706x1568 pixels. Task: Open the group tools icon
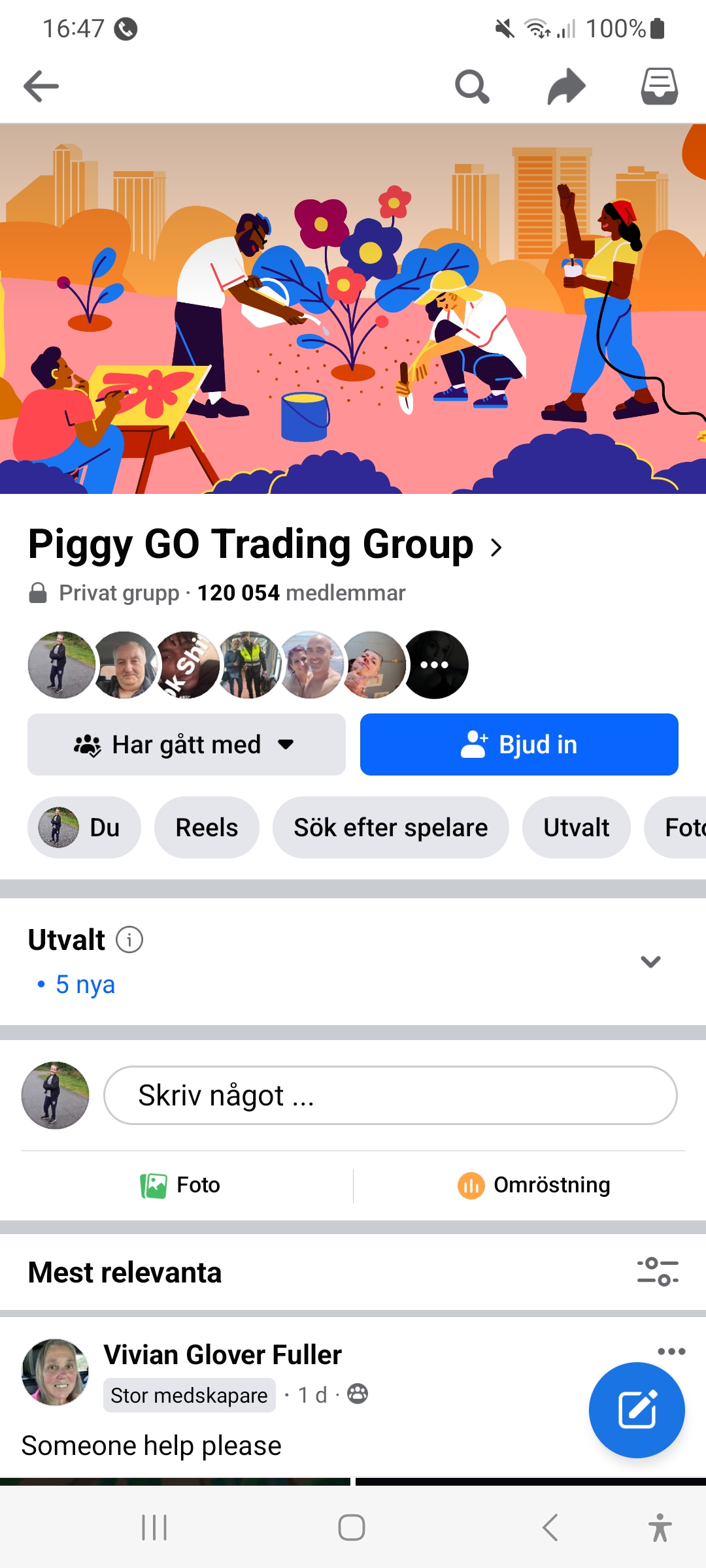pyautogui.click(x=659, y=86)
